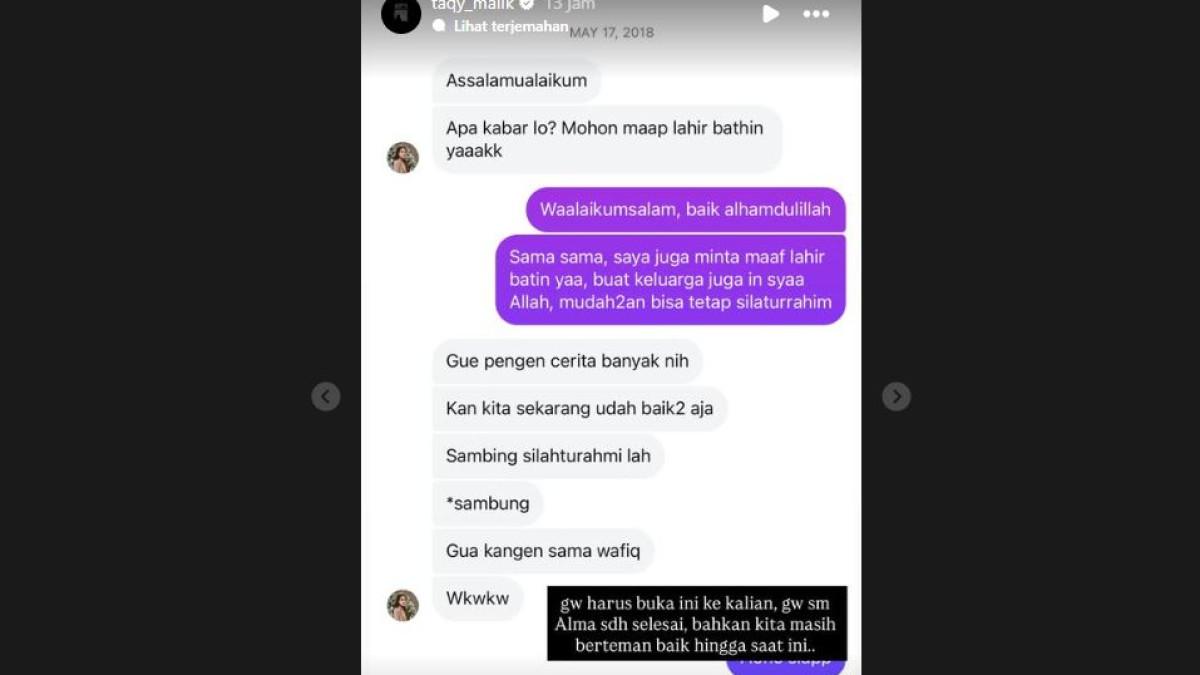Tap Lihat terjemahan to translate the story

click(510, 27)
